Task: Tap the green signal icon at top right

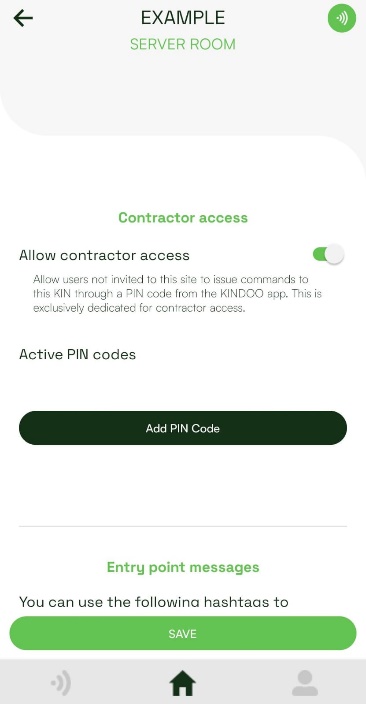Action: pos(342,18)
